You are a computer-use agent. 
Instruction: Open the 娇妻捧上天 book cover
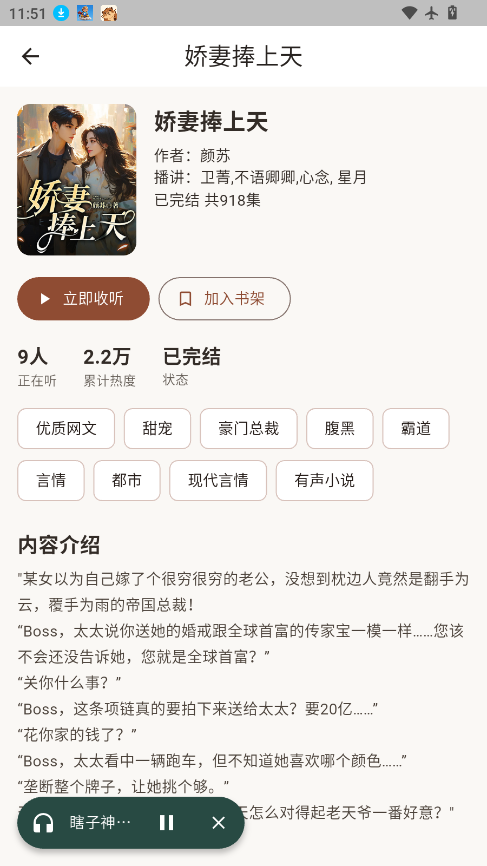(x=77, y=180)
